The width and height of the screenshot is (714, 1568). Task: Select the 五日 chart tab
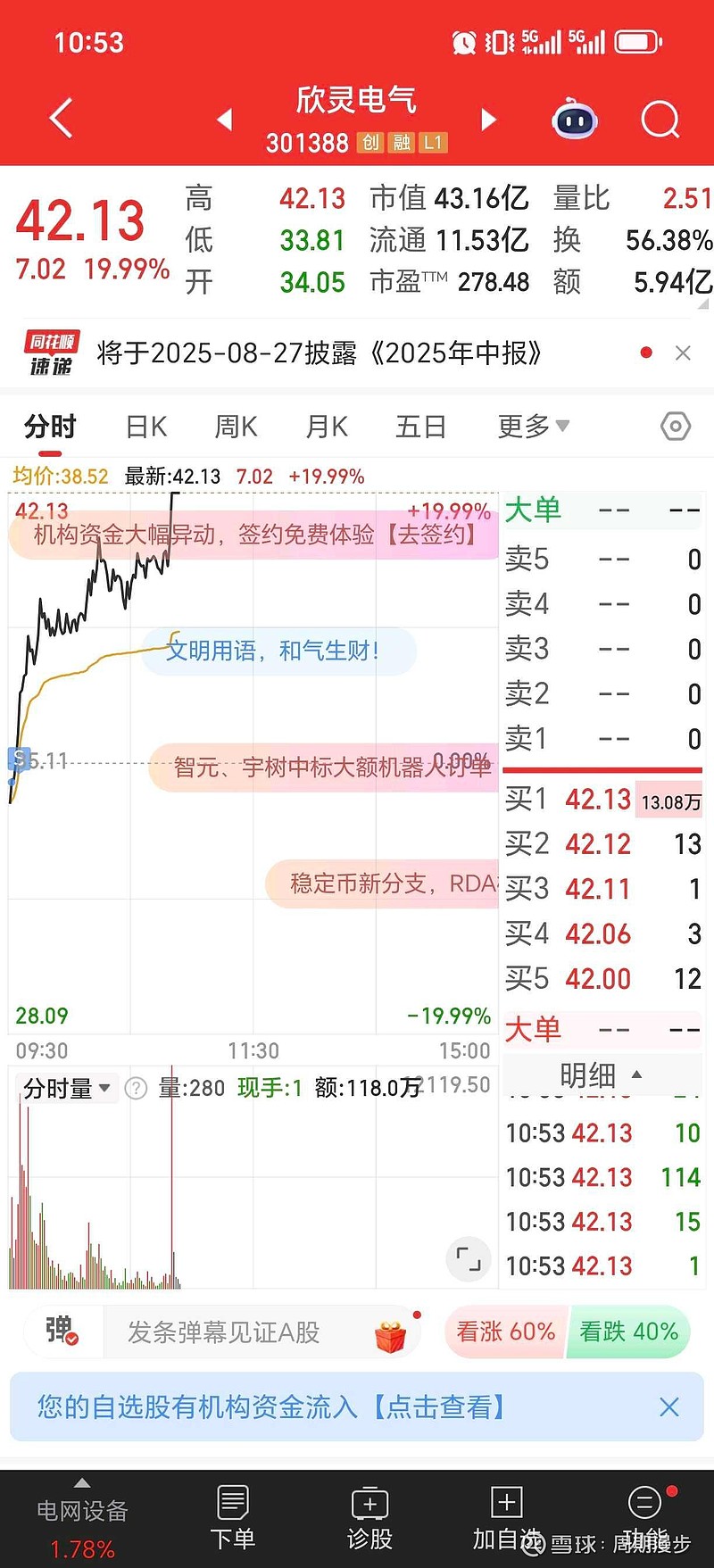pos(420,427)
